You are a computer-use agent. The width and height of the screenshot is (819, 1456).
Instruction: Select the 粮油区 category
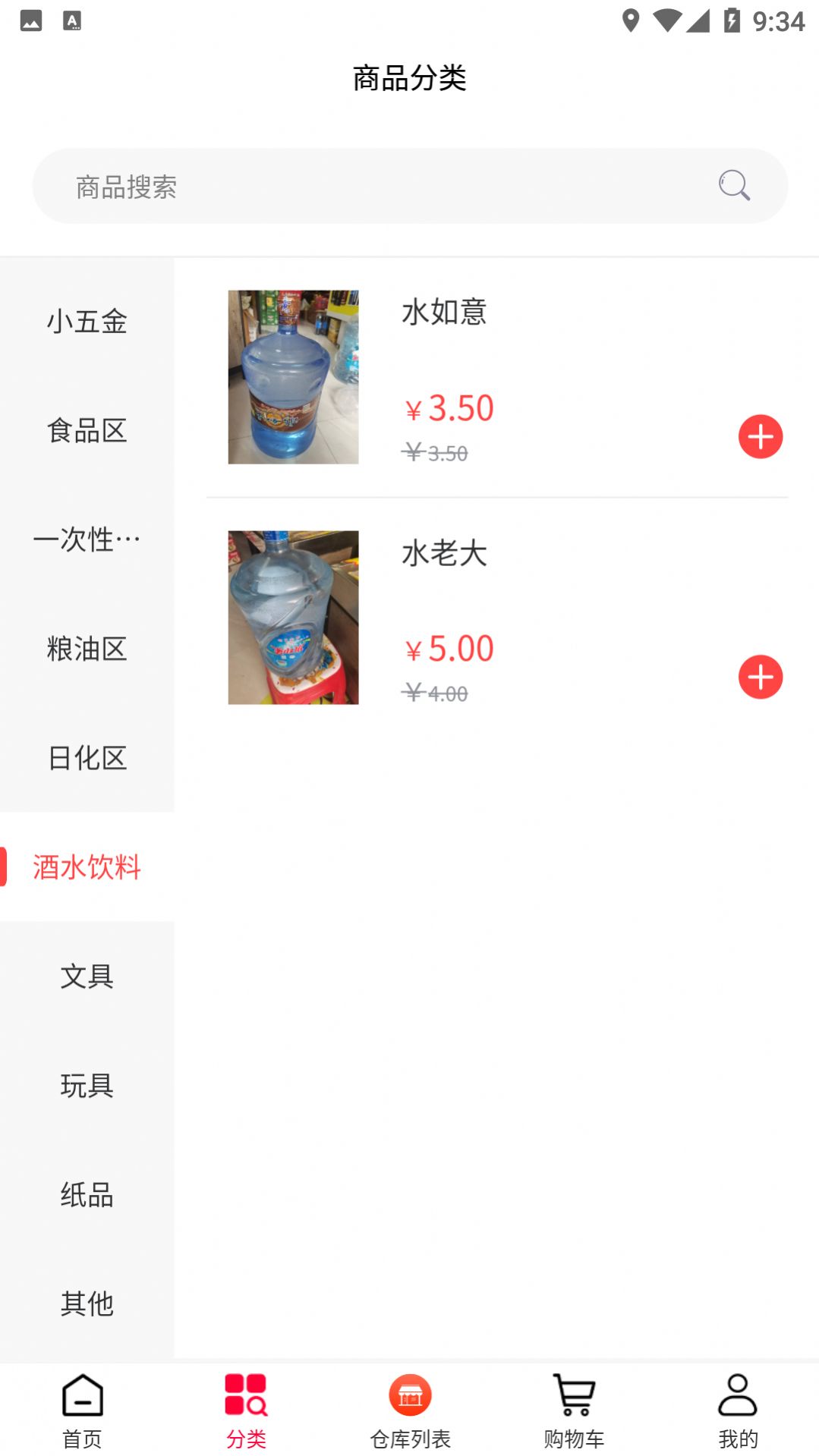pyautogui.click(x=87, y=649)
